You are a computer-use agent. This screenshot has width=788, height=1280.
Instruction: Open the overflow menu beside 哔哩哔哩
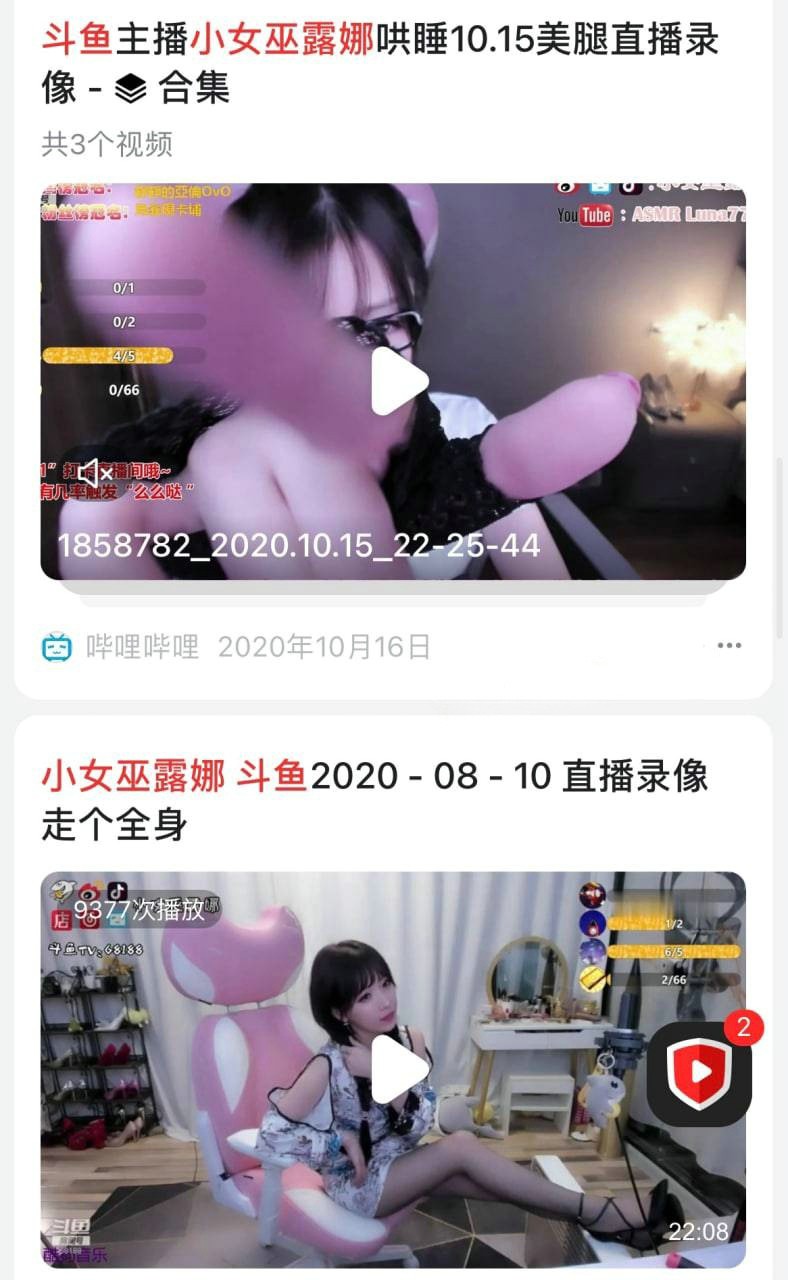[x=729, y=645]
